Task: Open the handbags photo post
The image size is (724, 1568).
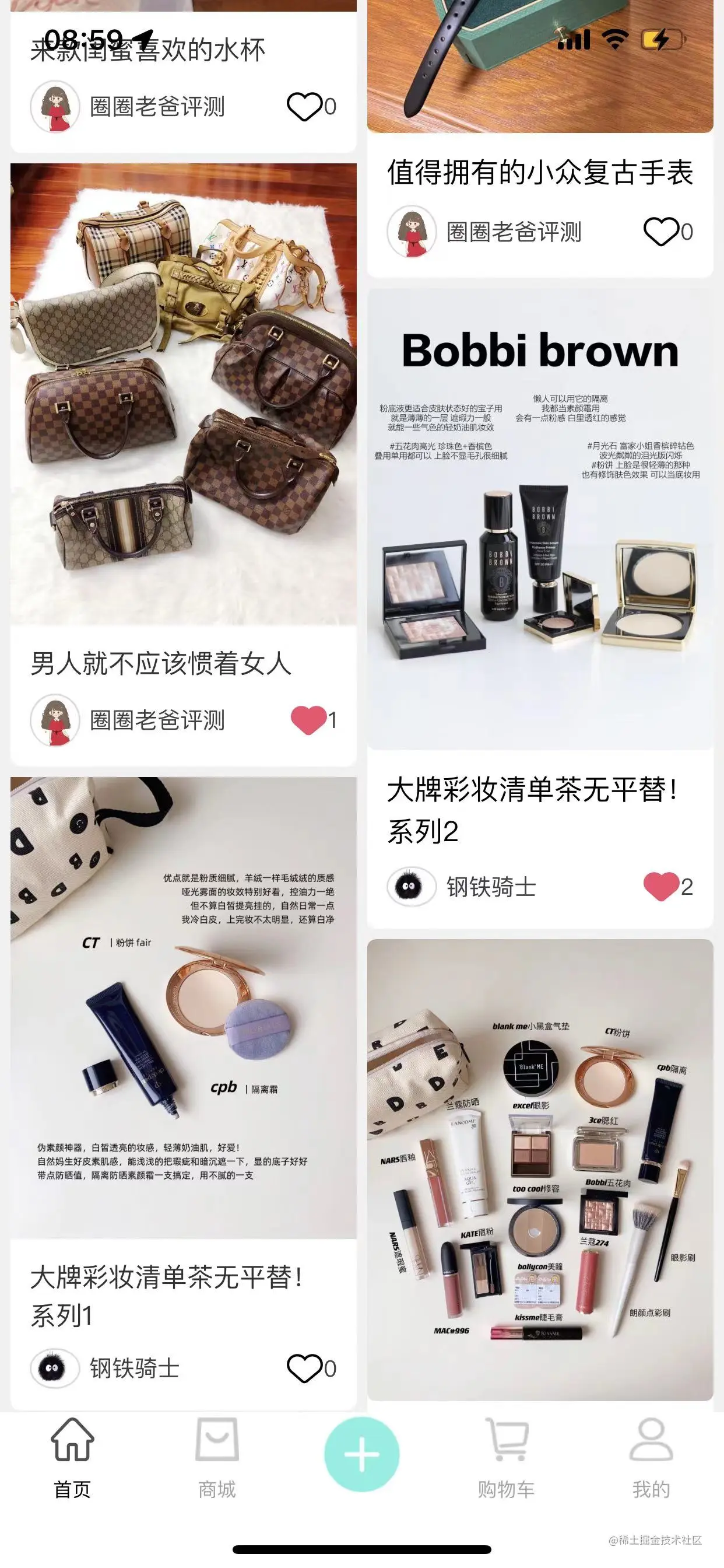Action: point(183,394)
